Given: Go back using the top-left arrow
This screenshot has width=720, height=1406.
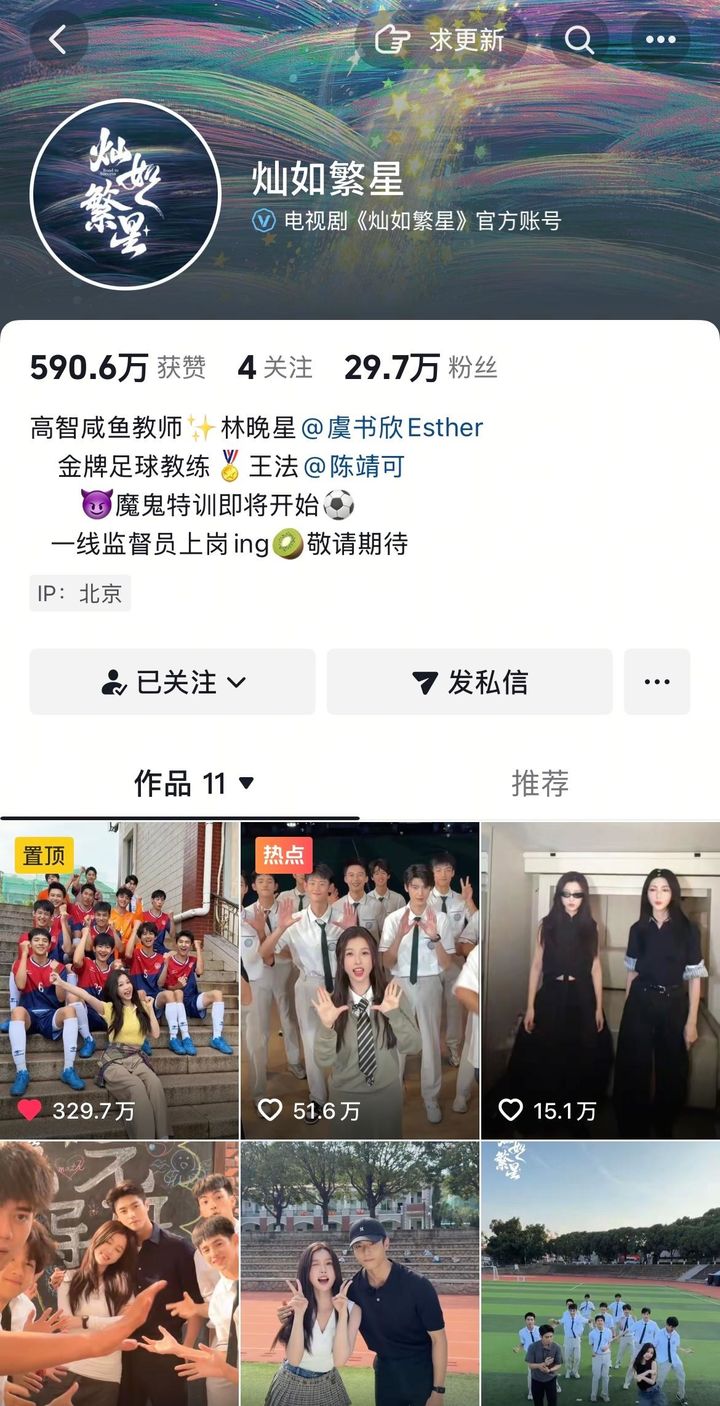Looking at the screenshot, I should (x=58, y=40).
